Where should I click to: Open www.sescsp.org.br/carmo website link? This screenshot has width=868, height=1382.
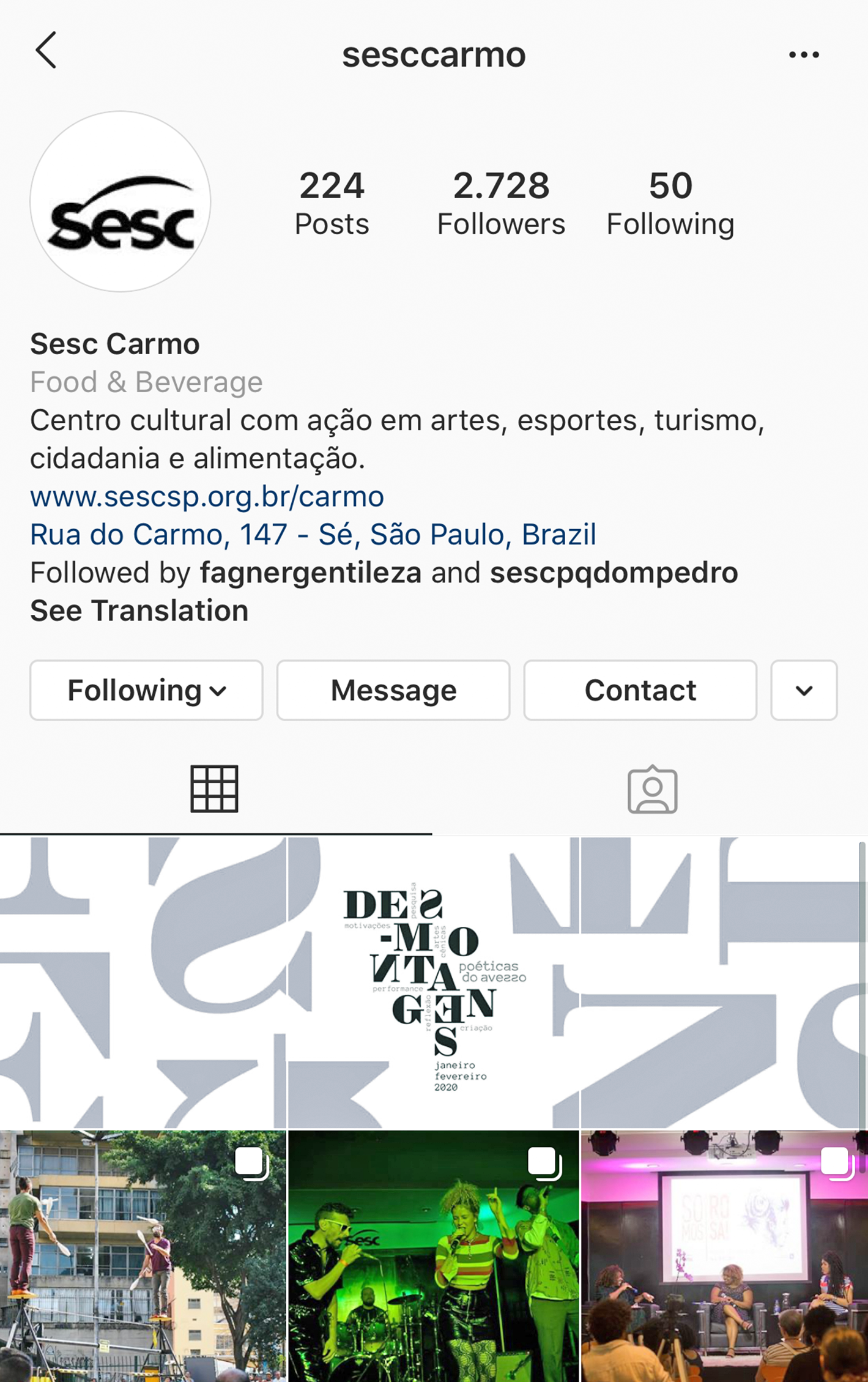[207, 496]
